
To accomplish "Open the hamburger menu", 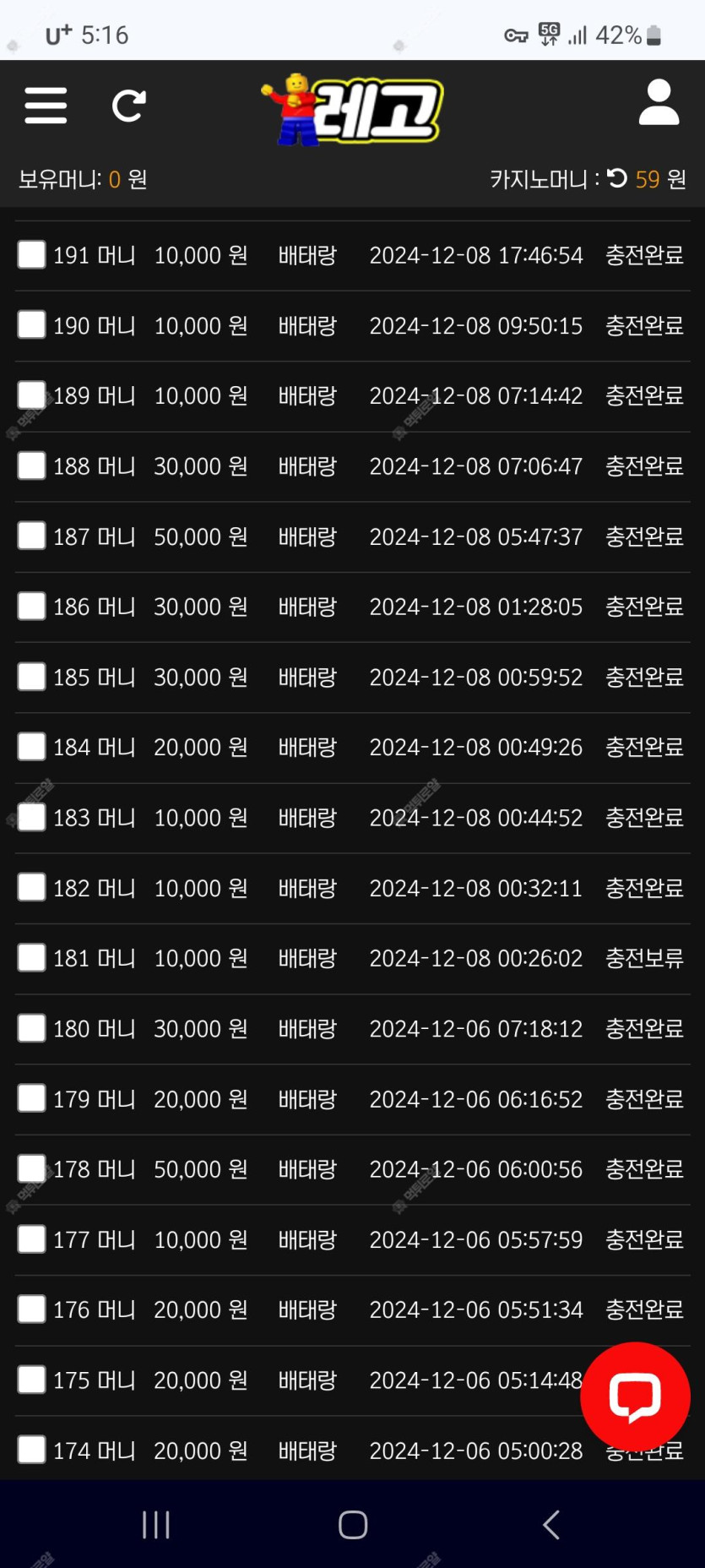I will pyautogui.click(x=46, y=106).
